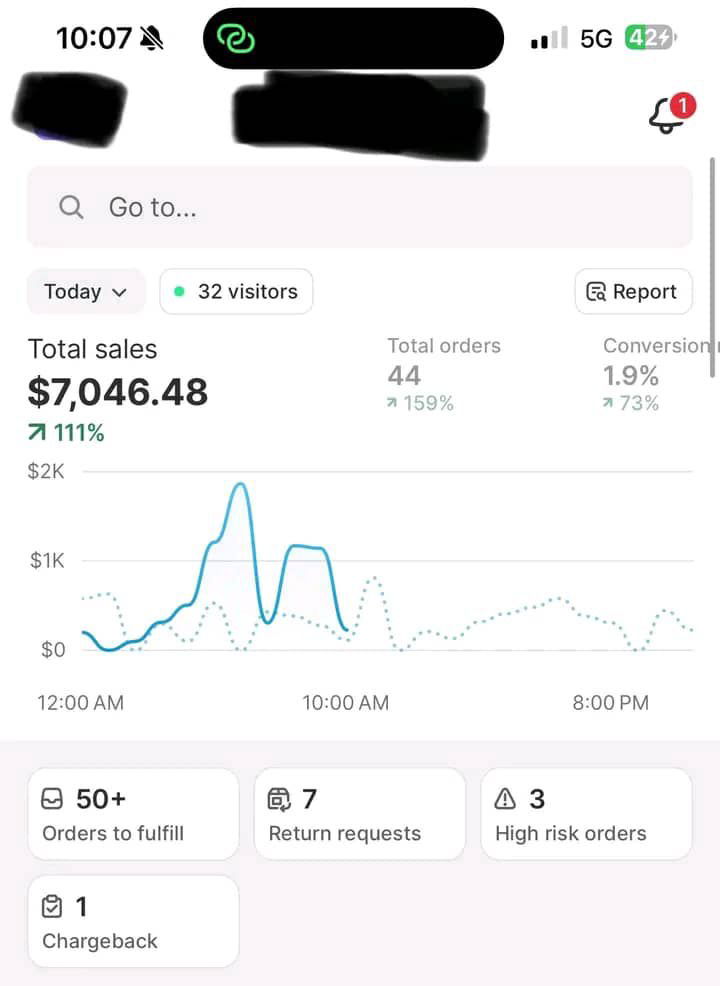Select the Total orders metric
Image resolution: width=720 pixels, height=986 pixels.
tap(444, 374)
